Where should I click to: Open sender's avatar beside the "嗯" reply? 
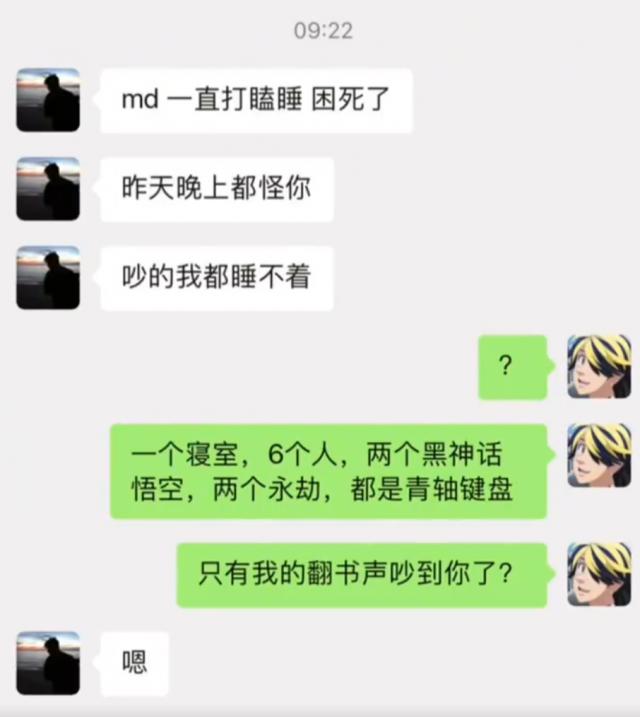click(48, 663)
